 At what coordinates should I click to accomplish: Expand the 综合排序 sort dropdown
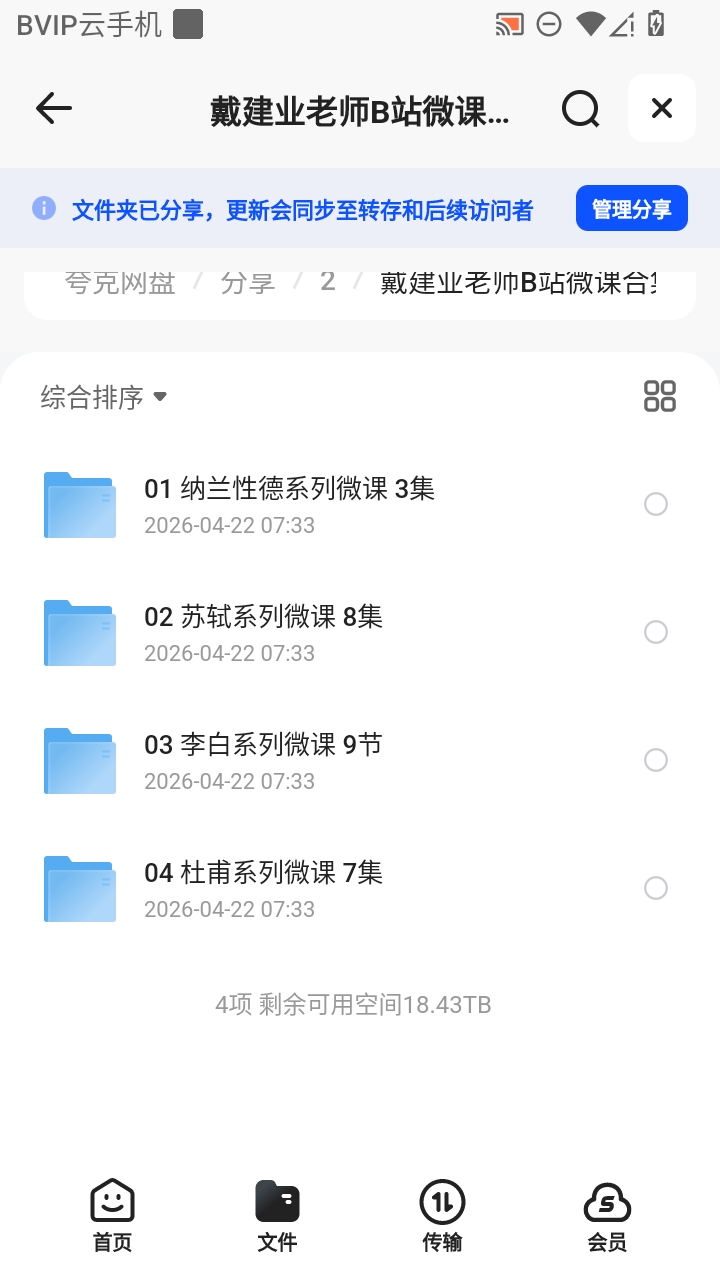(x=104, y=397)
